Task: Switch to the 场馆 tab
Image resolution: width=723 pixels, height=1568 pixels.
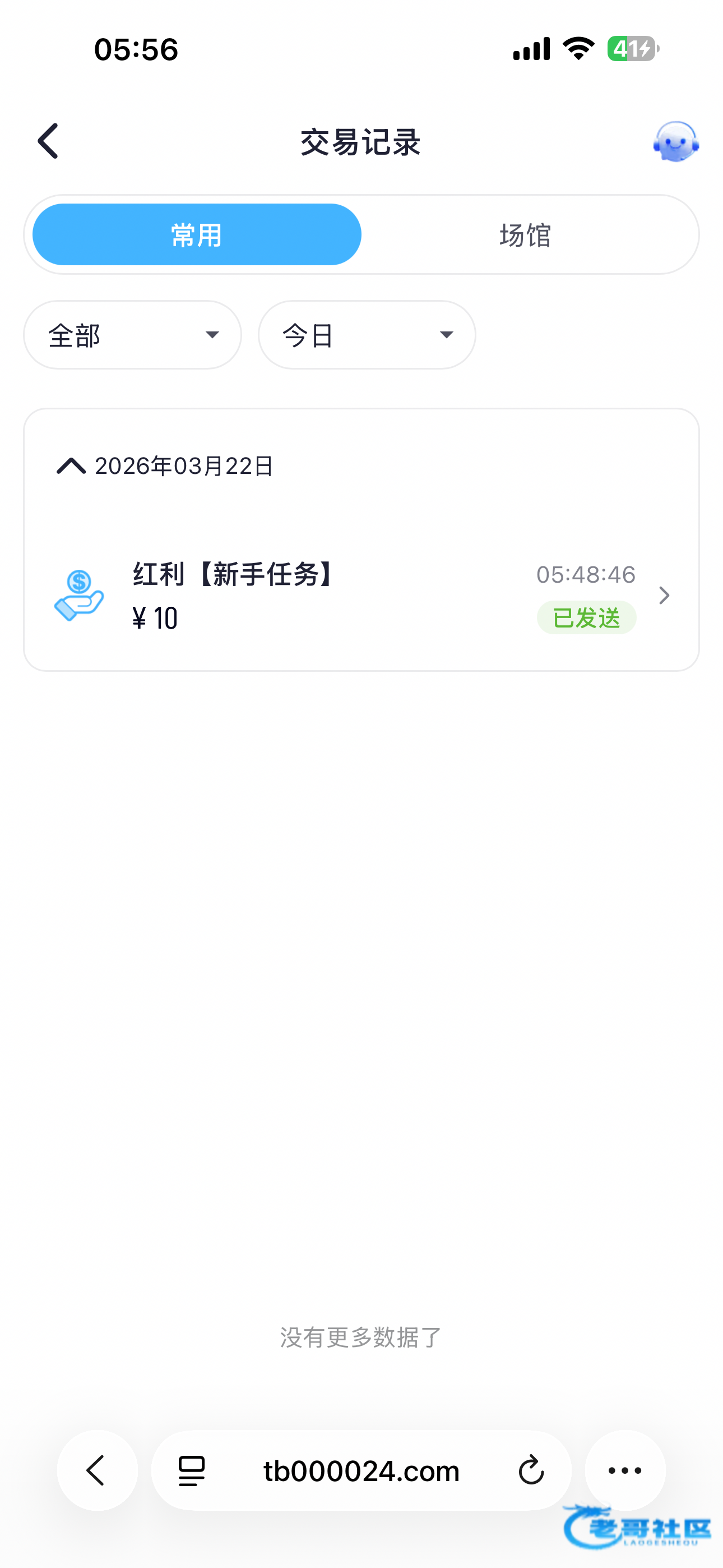Action: tap(525, 235)
